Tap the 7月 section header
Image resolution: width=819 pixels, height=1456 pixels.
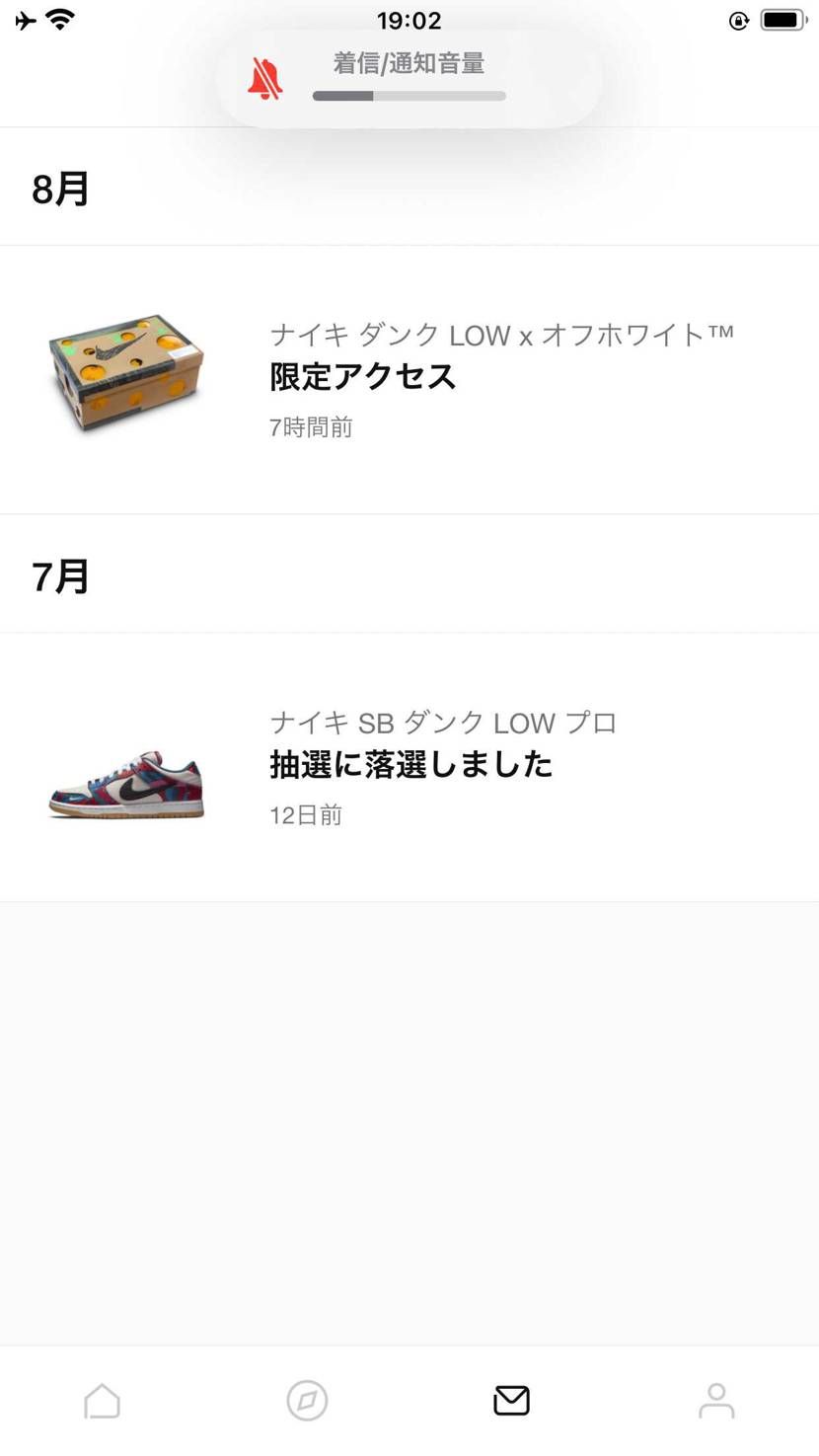coord(61,574)
